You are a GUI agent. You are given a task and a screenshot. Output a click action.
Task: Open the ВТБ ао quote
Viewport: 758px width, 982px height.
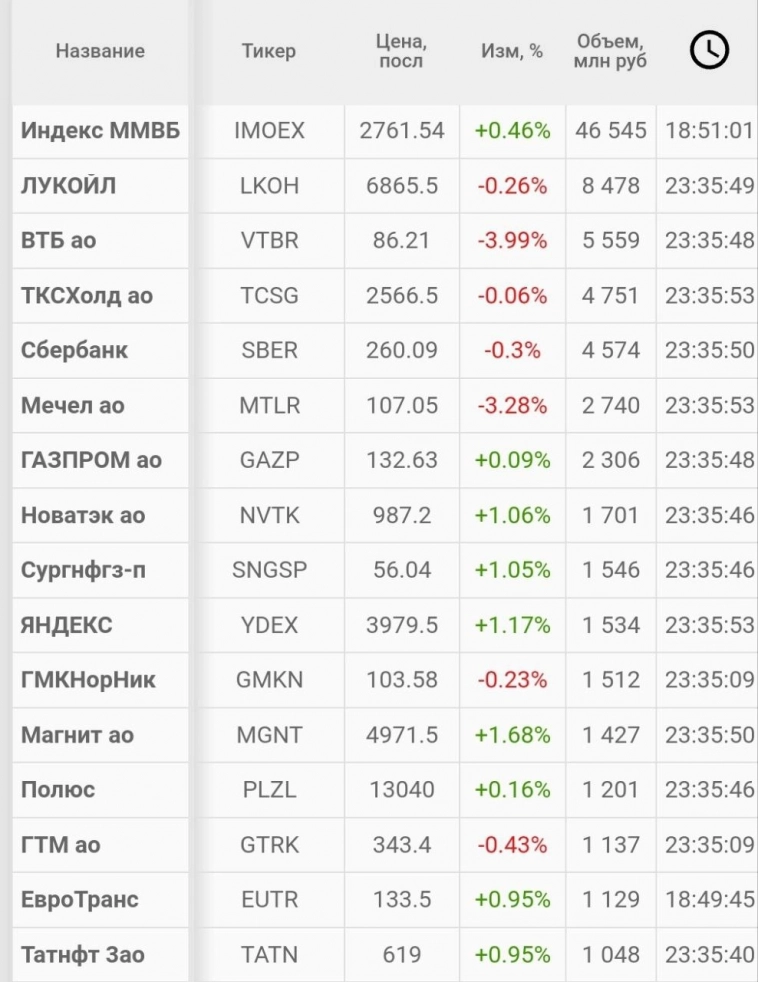pyautogui.click(x=59, y=241)
